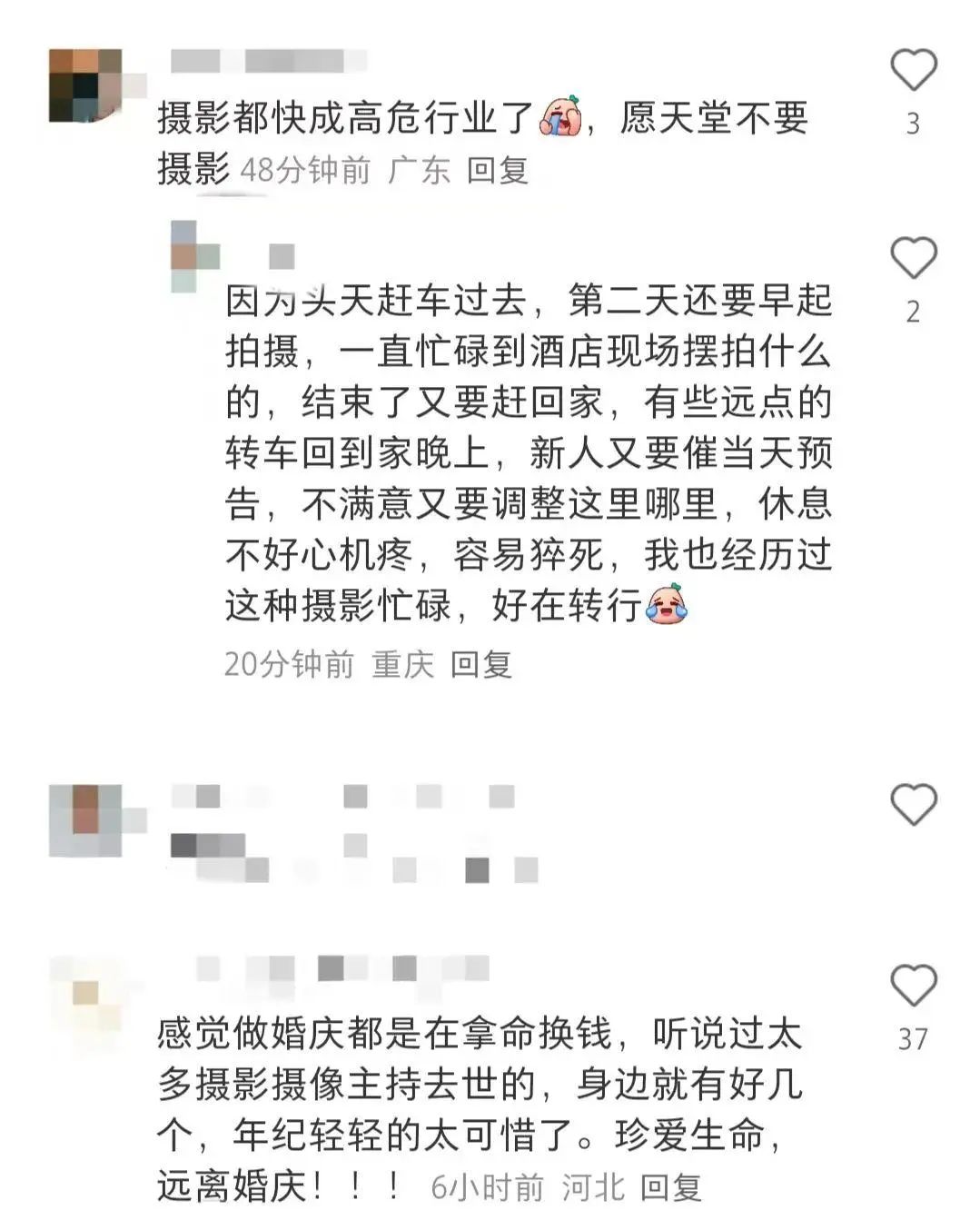Viewport: 980px width, 1230px height.
Task: Like the Guangdong comment about photography being high-risk
Action: (913, 72)
